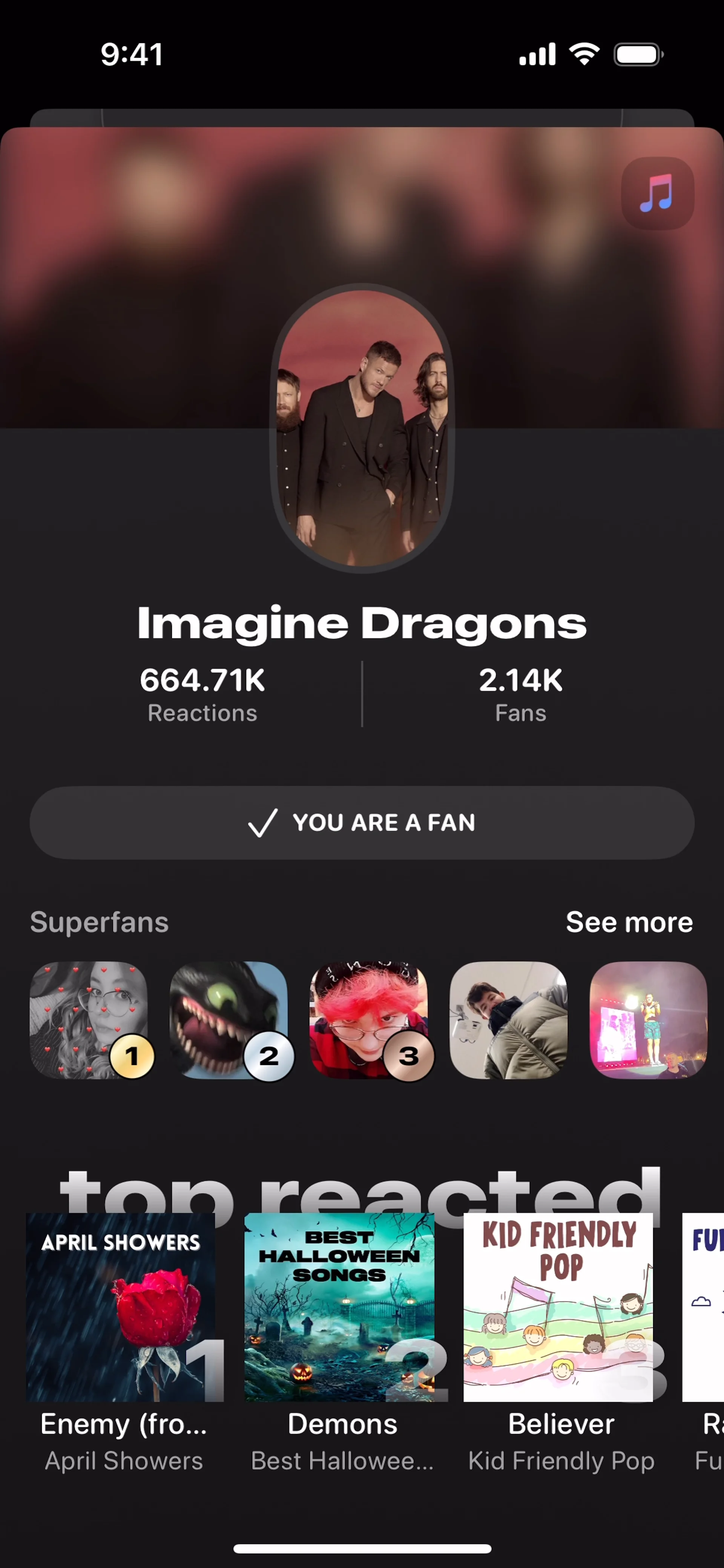
Task: View the number 2 superfan with dragon avatar
Action: tap(229, 1020)
